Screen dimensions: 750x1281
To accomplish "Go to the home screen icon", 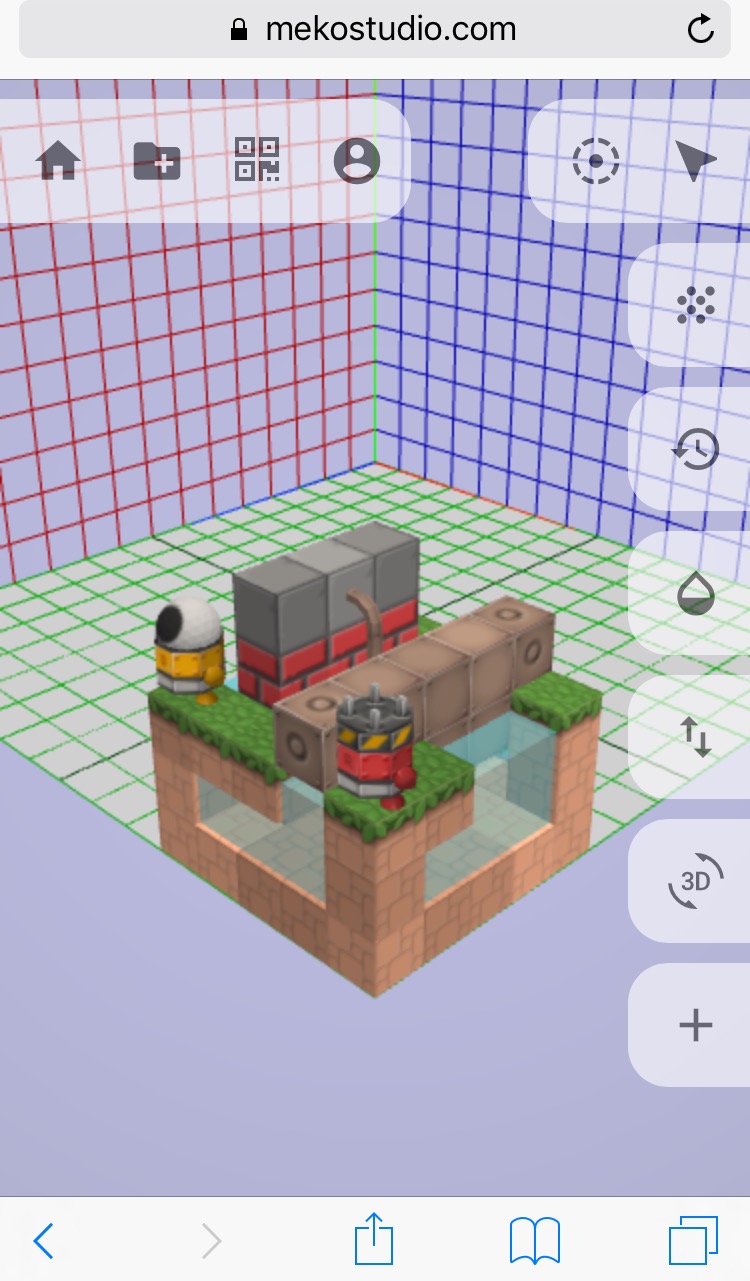I will point(58,160).
